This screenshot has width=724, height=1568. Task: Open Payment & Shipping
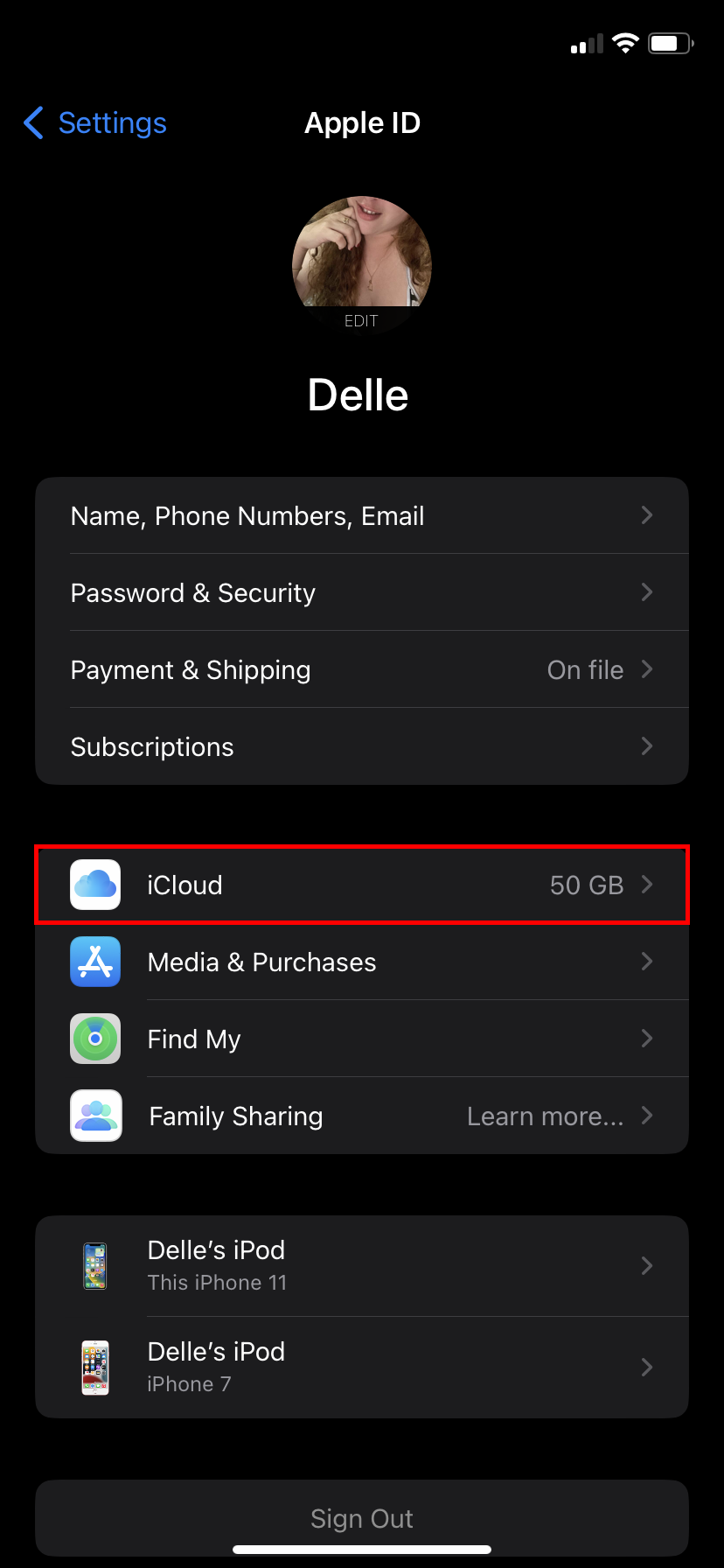click(x=362, y=670)
